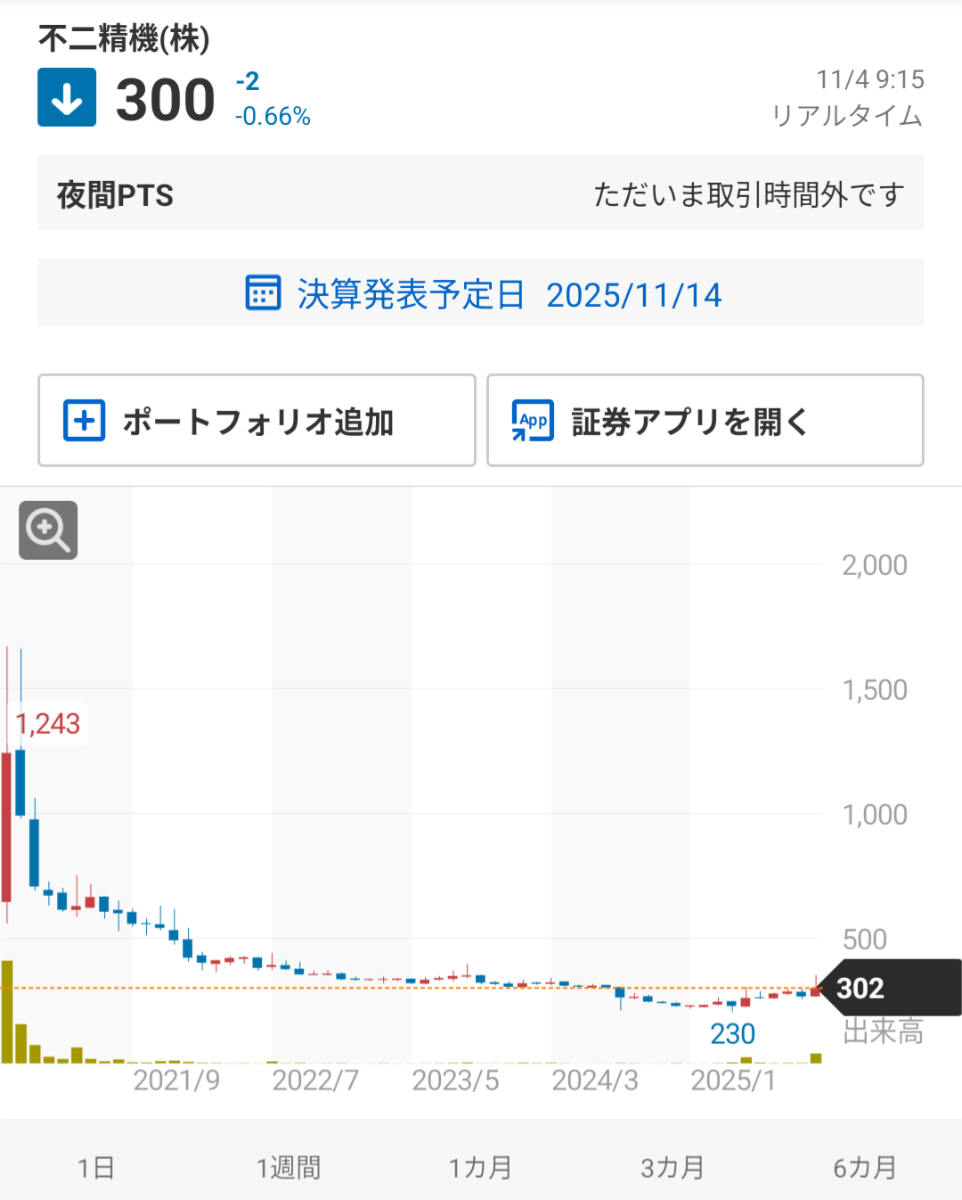Click the 夜間PTS section header
The width and height of the screenshot is (962, 1200).
[113, 194]
